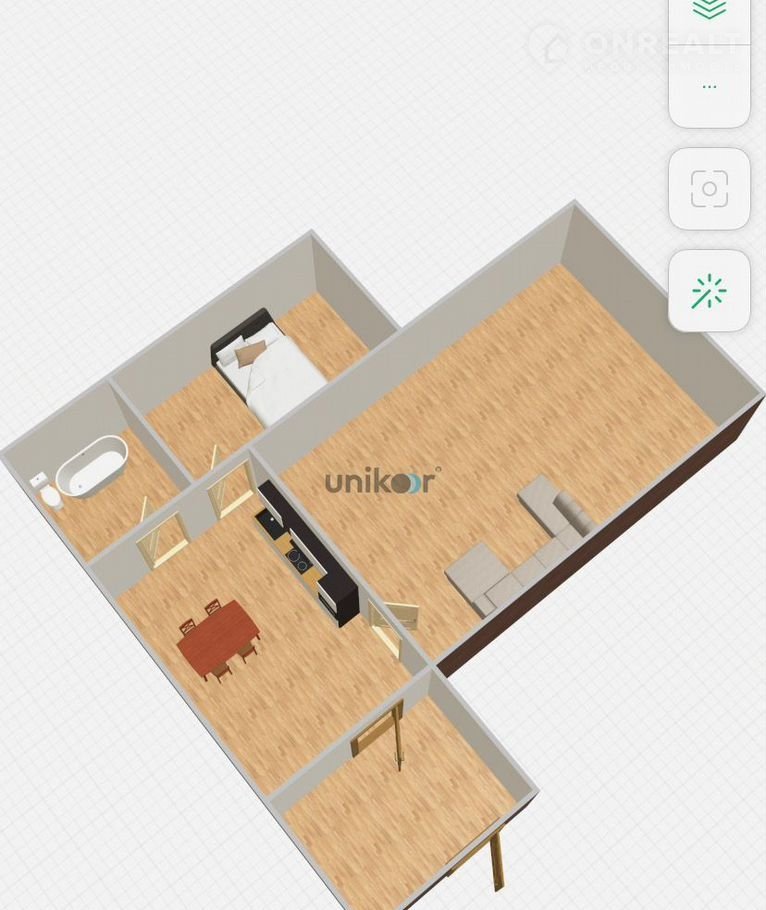This screenshot has width=766, height=910.
Task: Open the three-dot more options
Action: tap(709, 87)
